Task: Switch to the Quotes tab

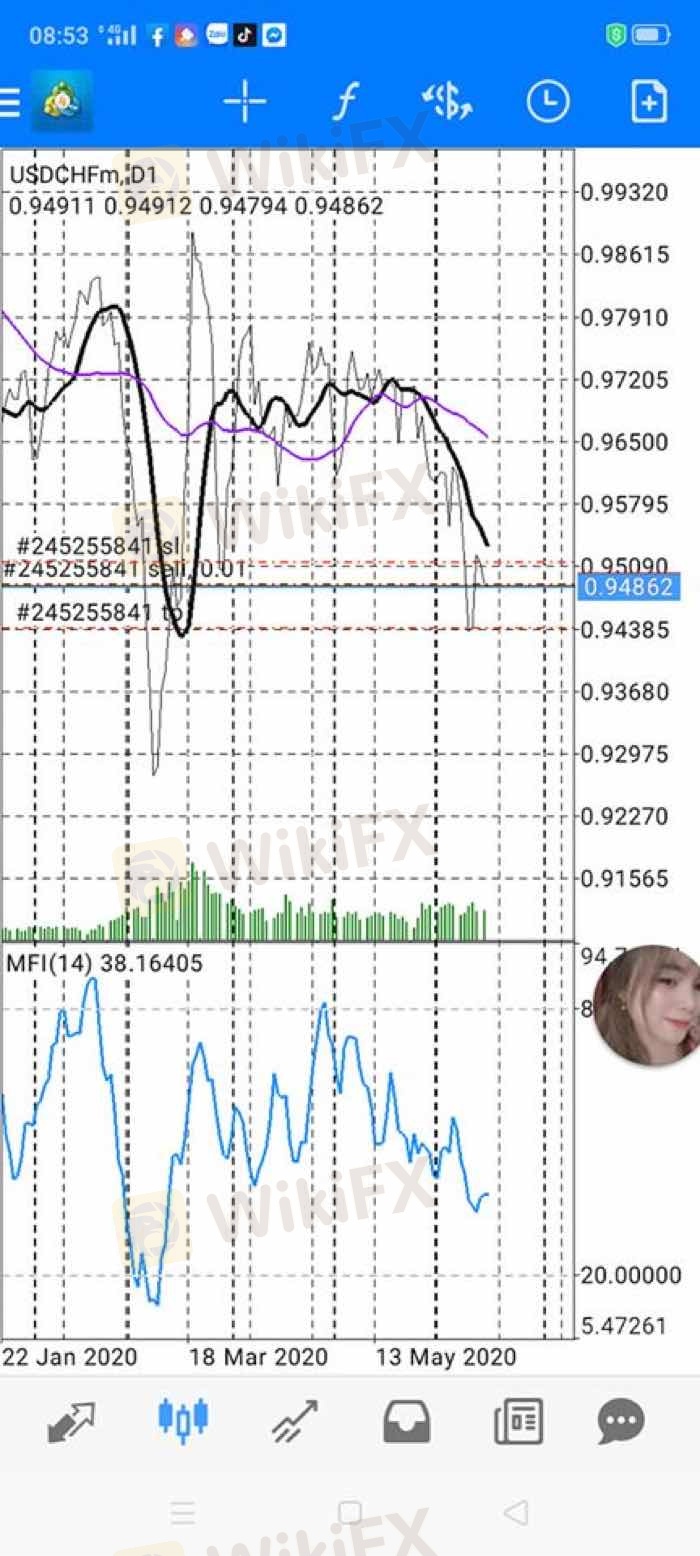Action: (71, 1421)
